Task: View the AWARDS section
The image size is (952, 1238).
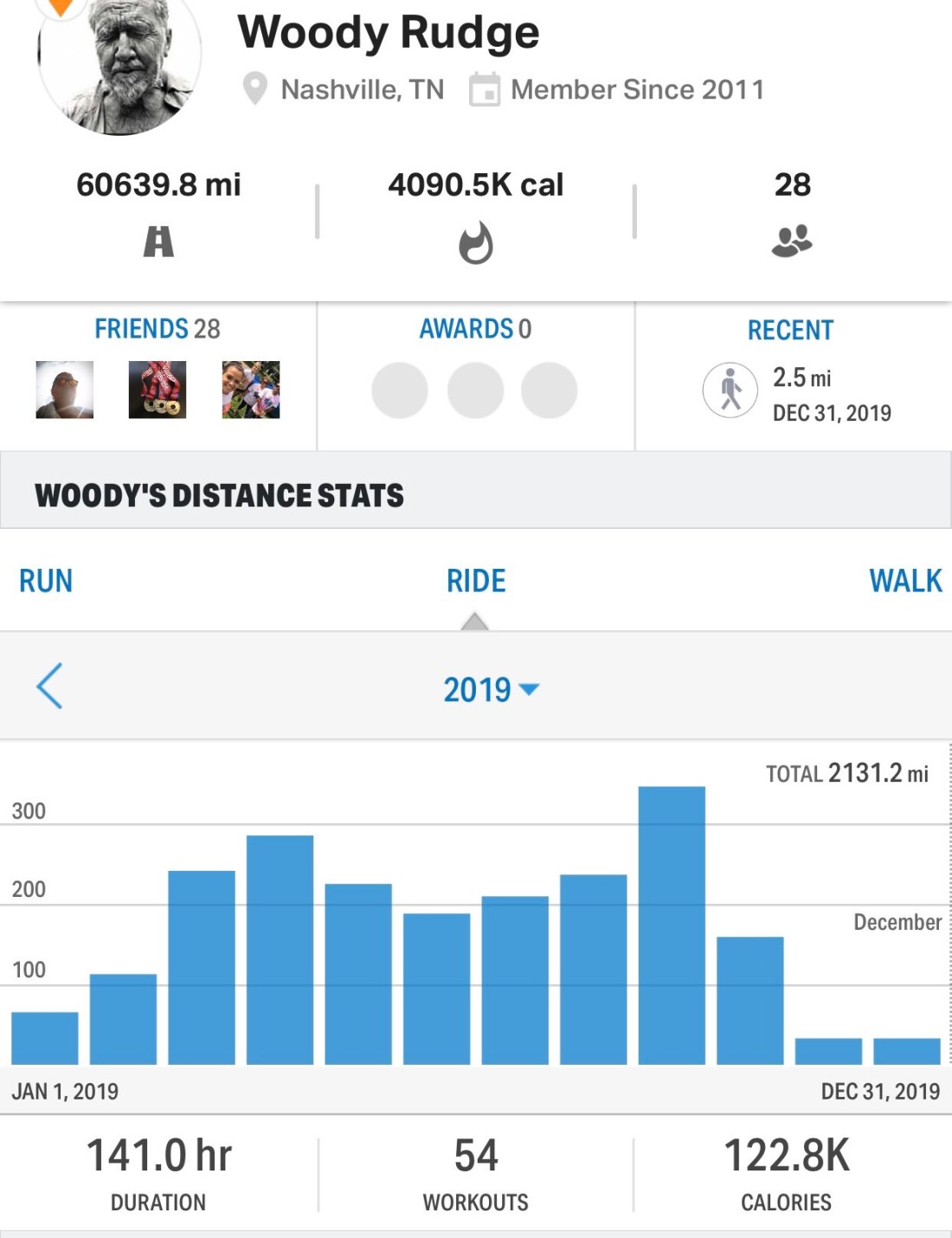Action: [475, 329]
